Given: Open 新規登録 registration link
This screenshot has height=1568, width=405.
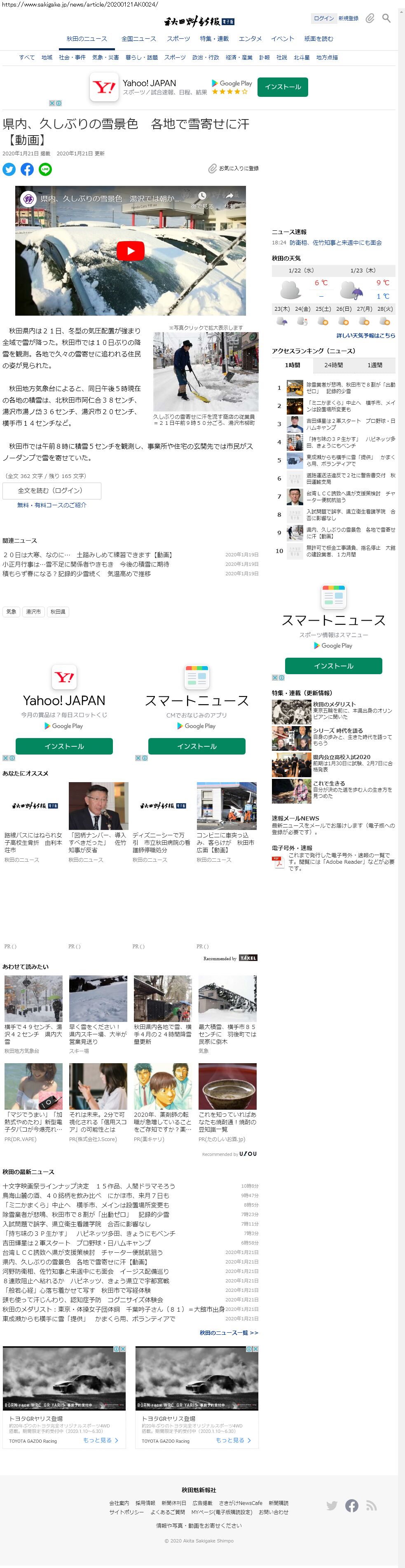Looking at the screenshot, I should [349, 18].
